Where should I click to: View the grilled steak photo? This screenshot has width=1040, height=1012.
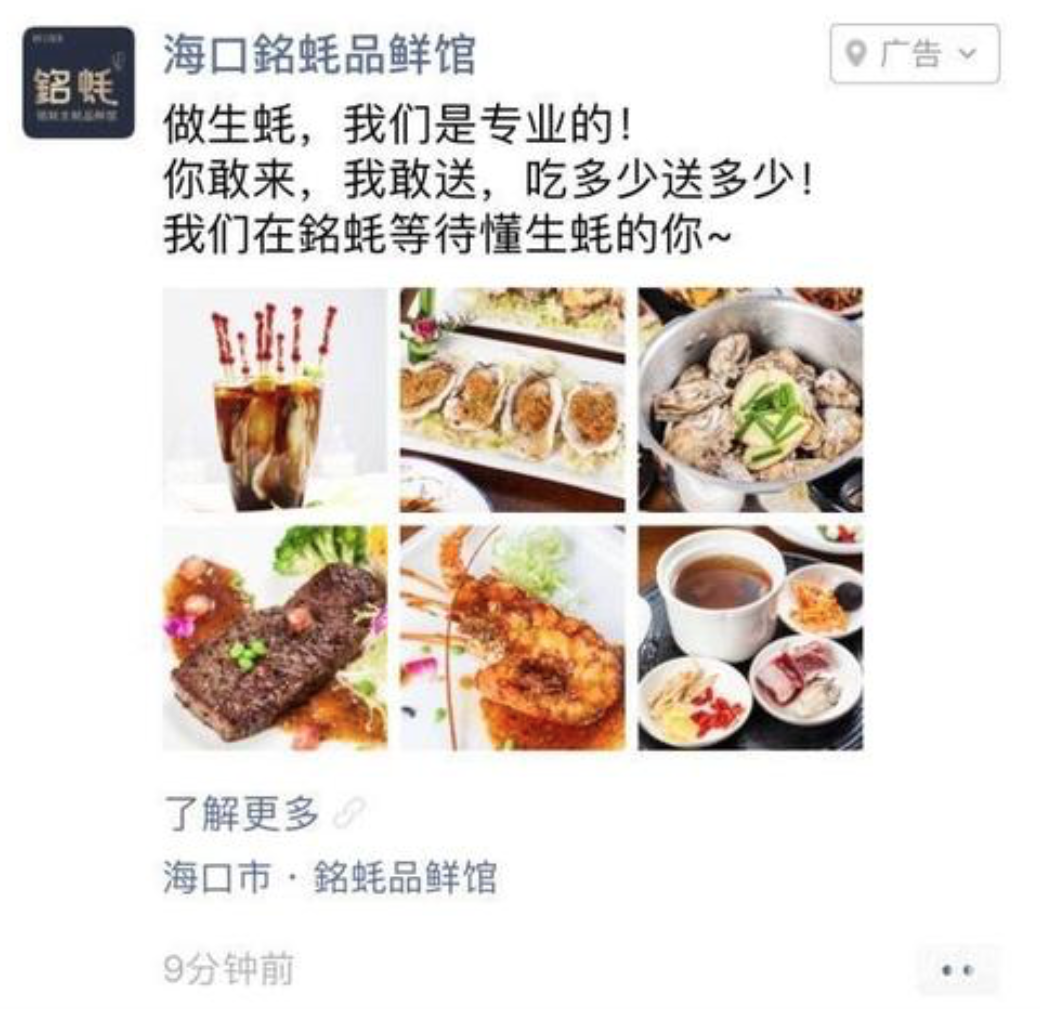click(x=275, y=638)
